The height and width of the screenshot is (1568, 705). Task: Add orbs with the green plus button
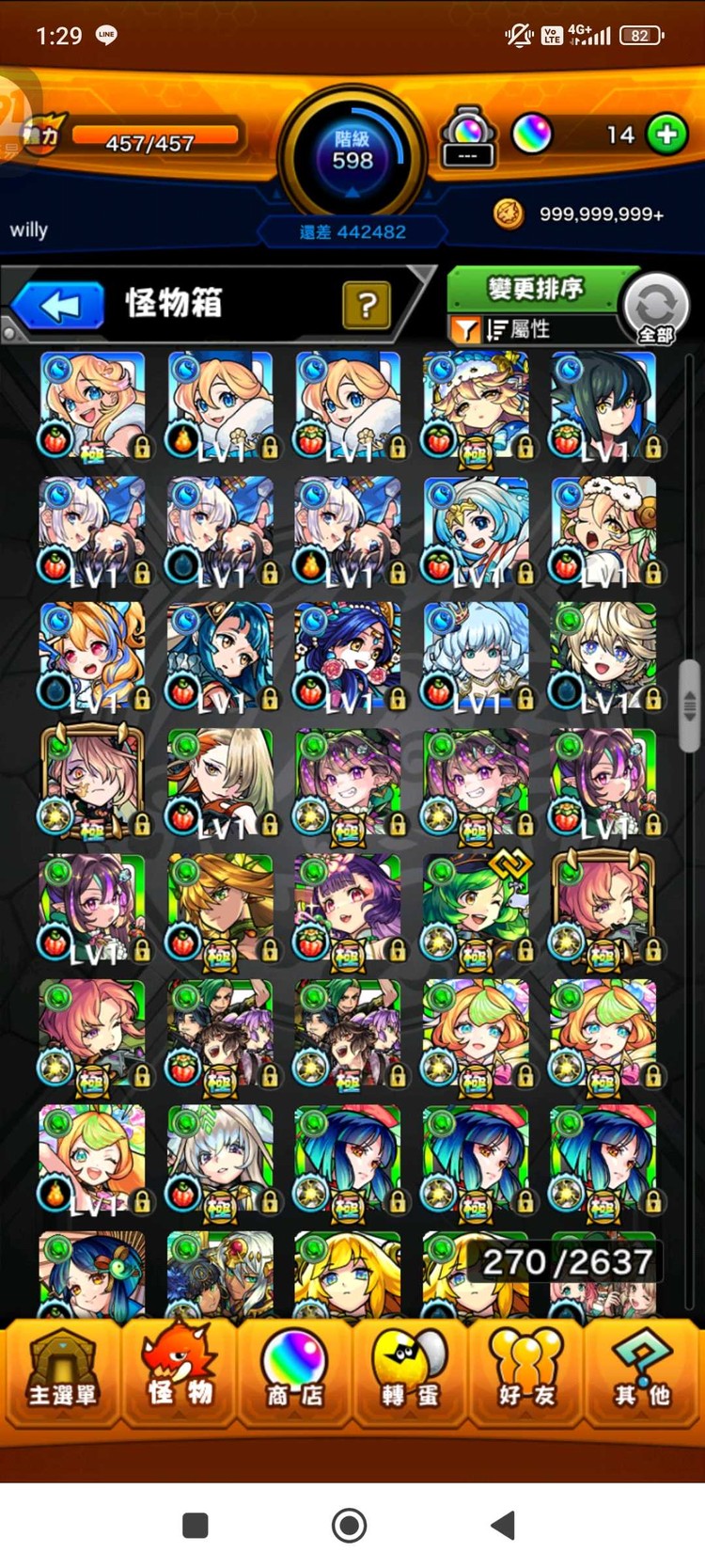666,135
